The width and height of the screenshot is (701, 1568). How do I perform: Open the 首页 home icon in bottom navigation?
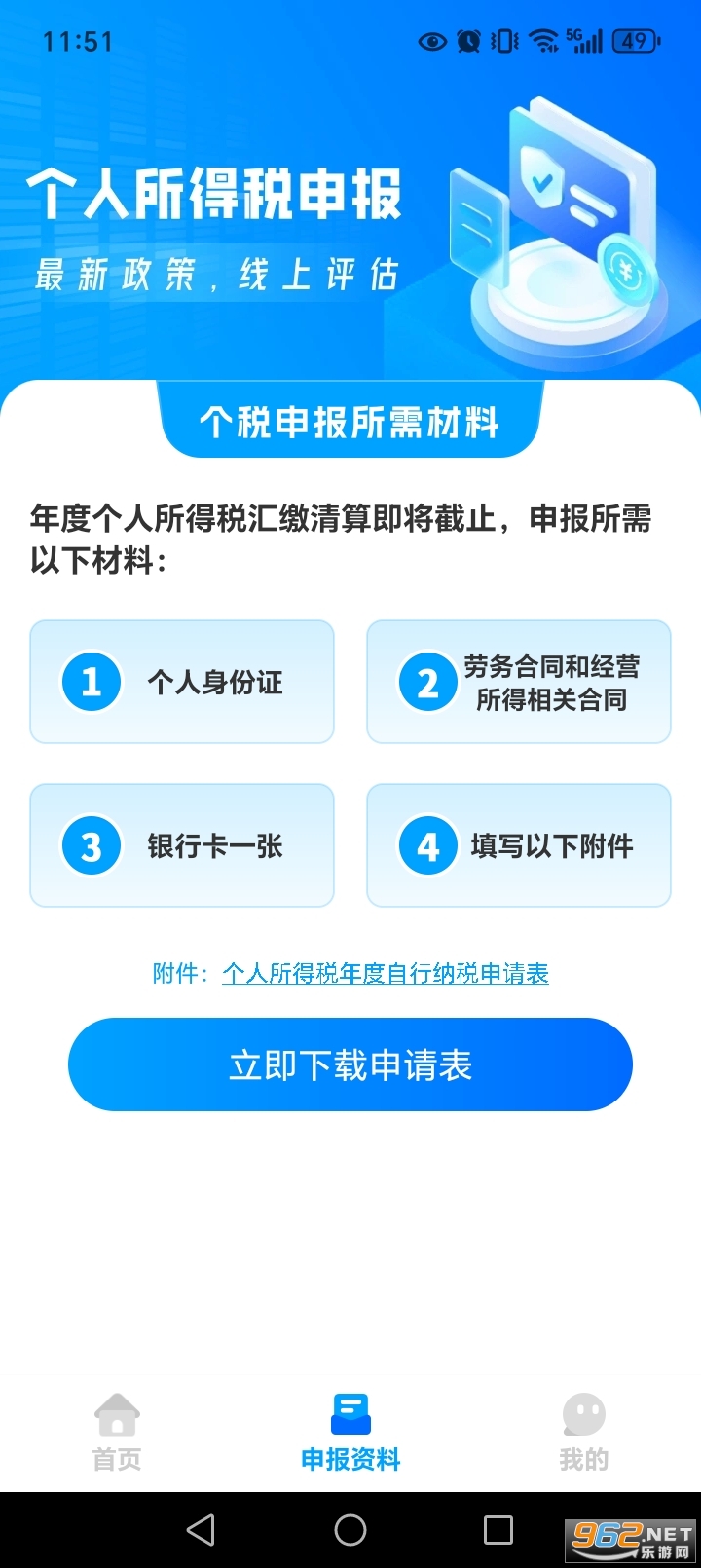tap(117, 1415)
